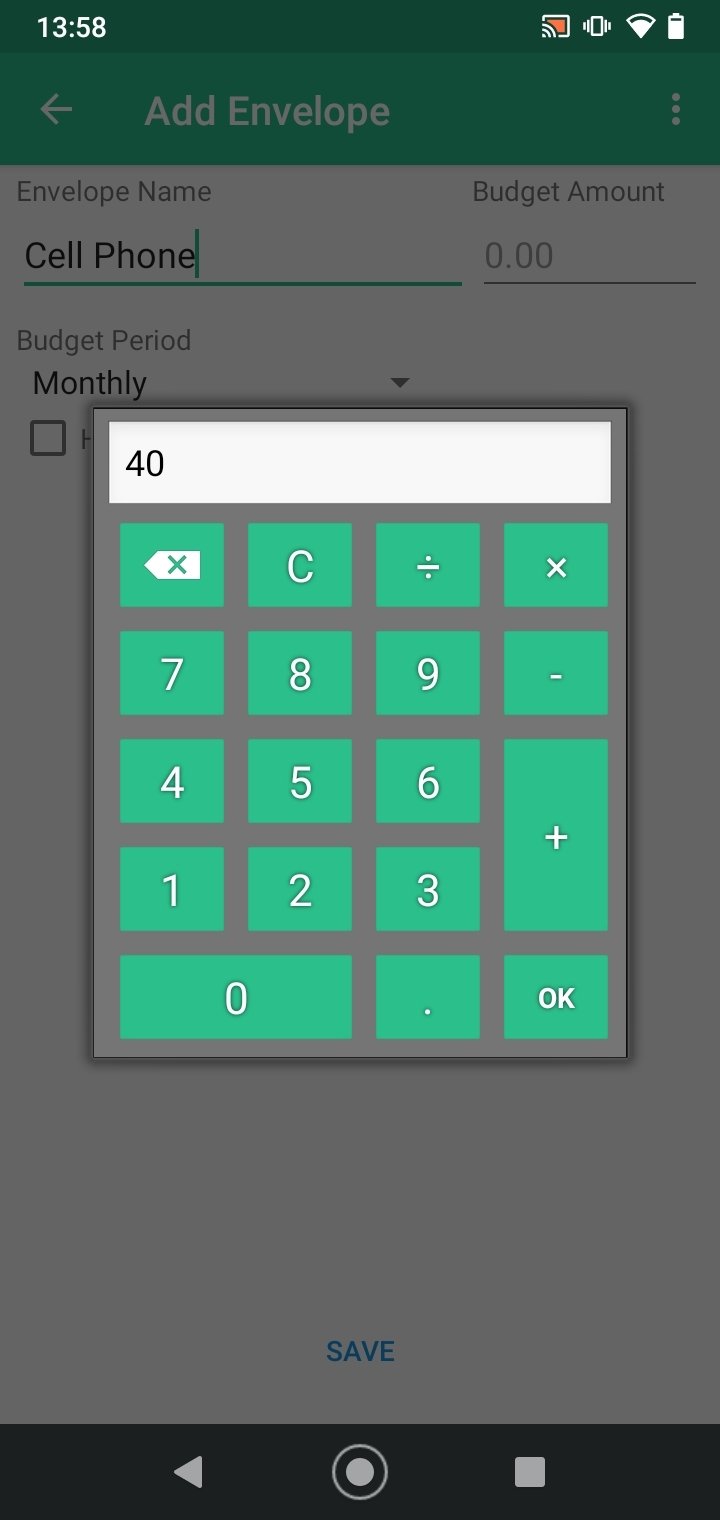Enter digit 3 on the calculator
The height and width of the screenshot is (1520, 720).
click(x=428, y=889)
